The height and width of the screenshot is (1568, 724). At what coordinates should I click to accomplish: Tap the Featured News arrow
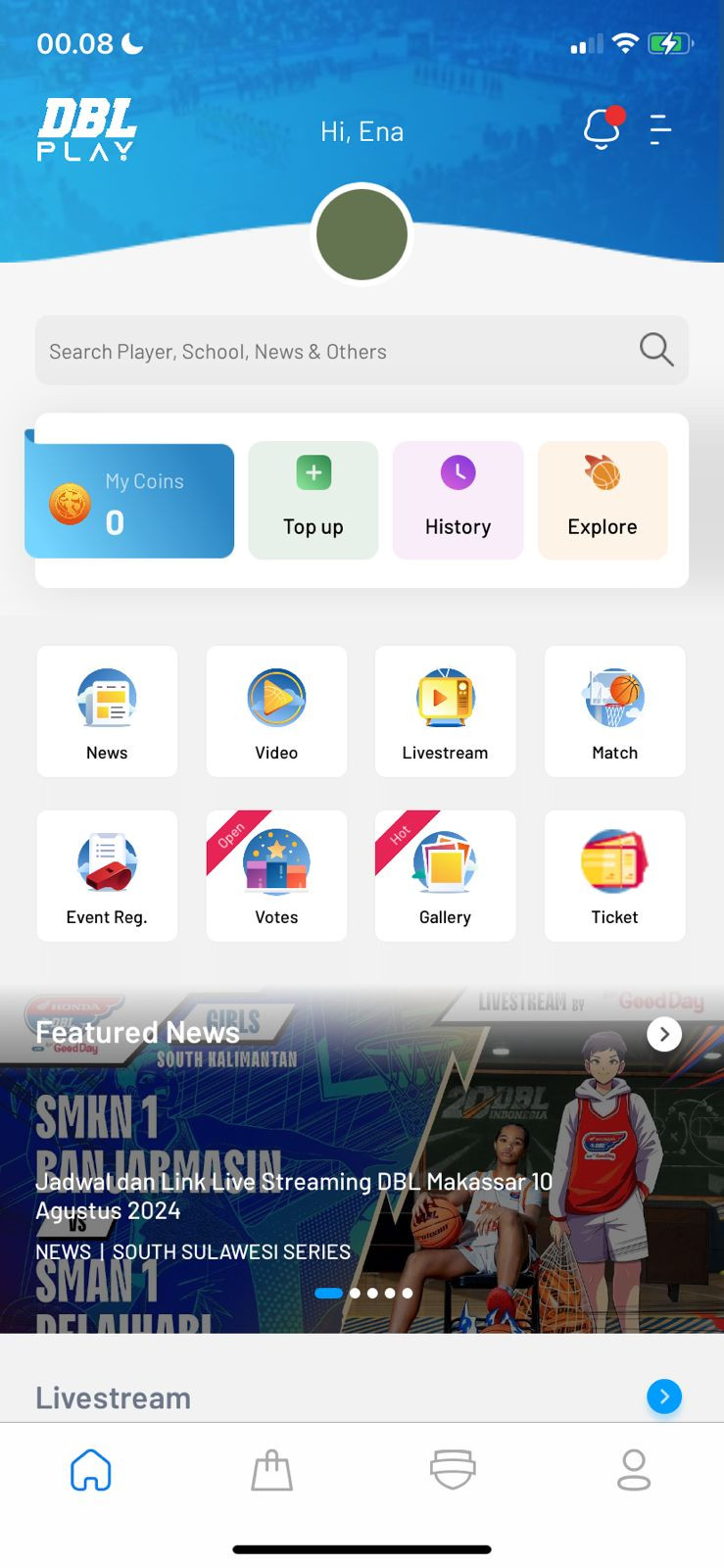[664, 1034]
